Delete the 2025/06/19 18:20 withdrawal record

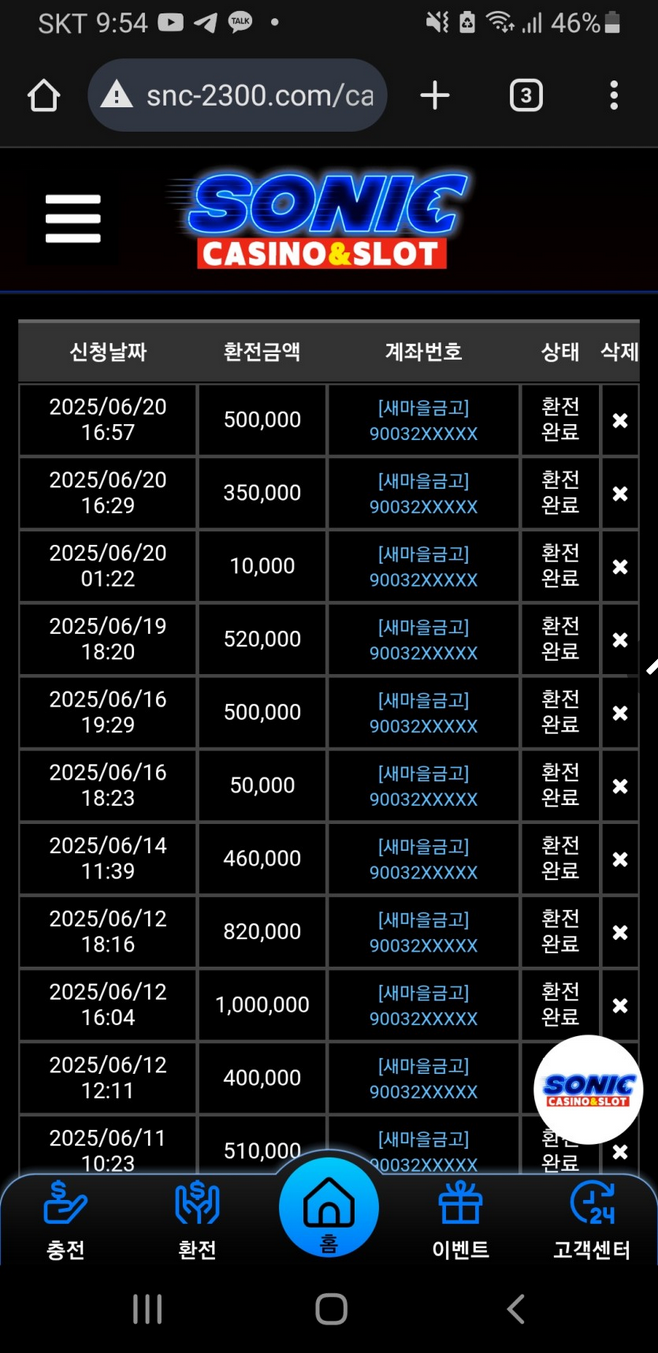point(620,640)
